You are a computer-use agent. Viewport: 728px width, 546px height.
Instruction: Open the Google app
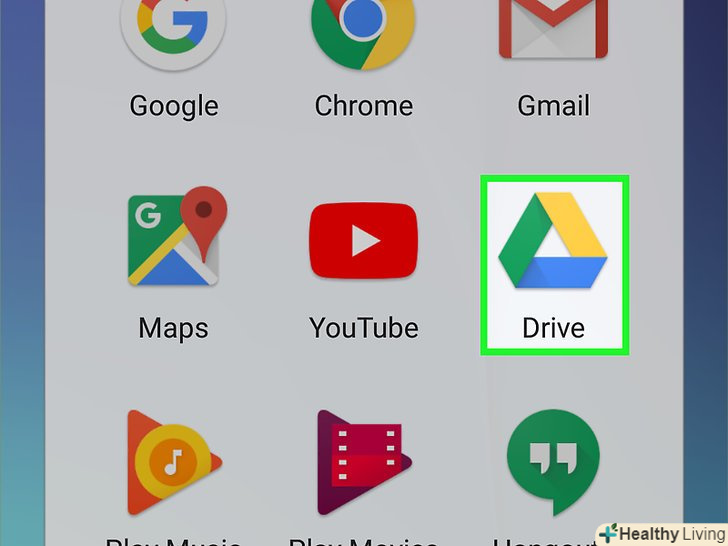click(171, 30)
